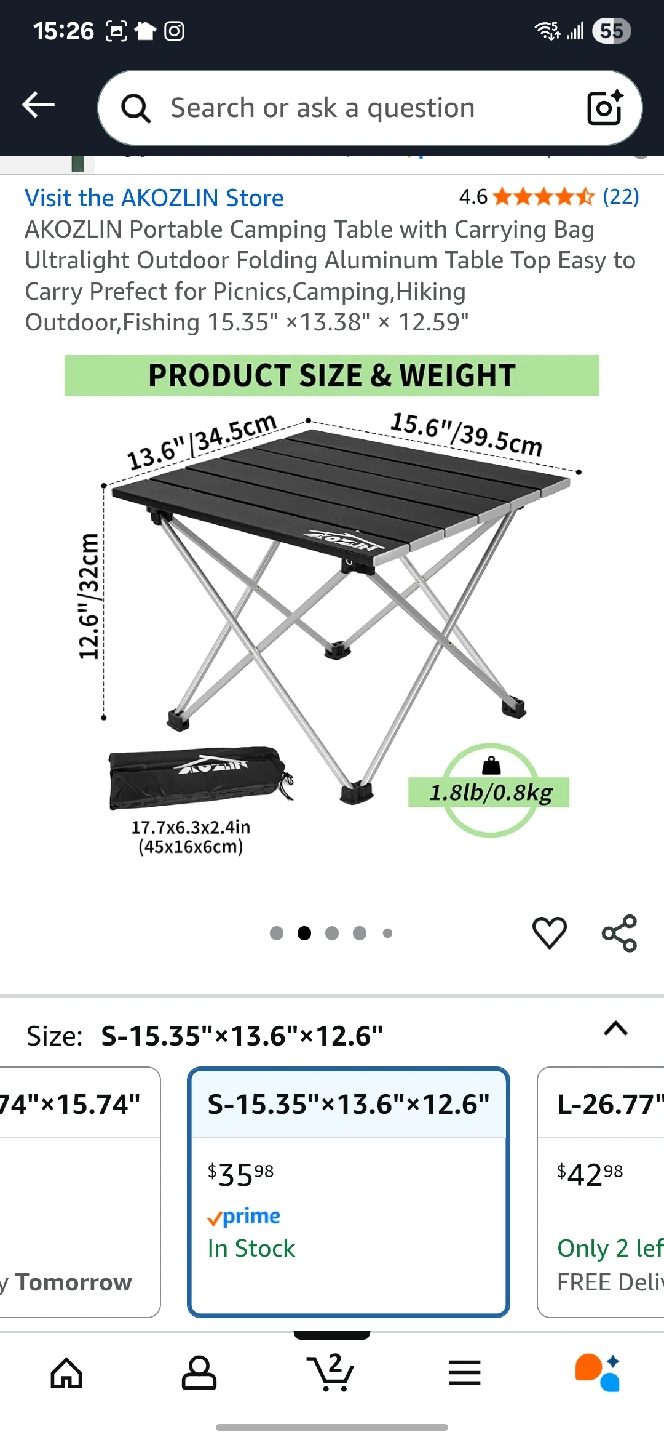Open the account profile tab
Screen dimensions: 664x1440
click(199, 1373)
